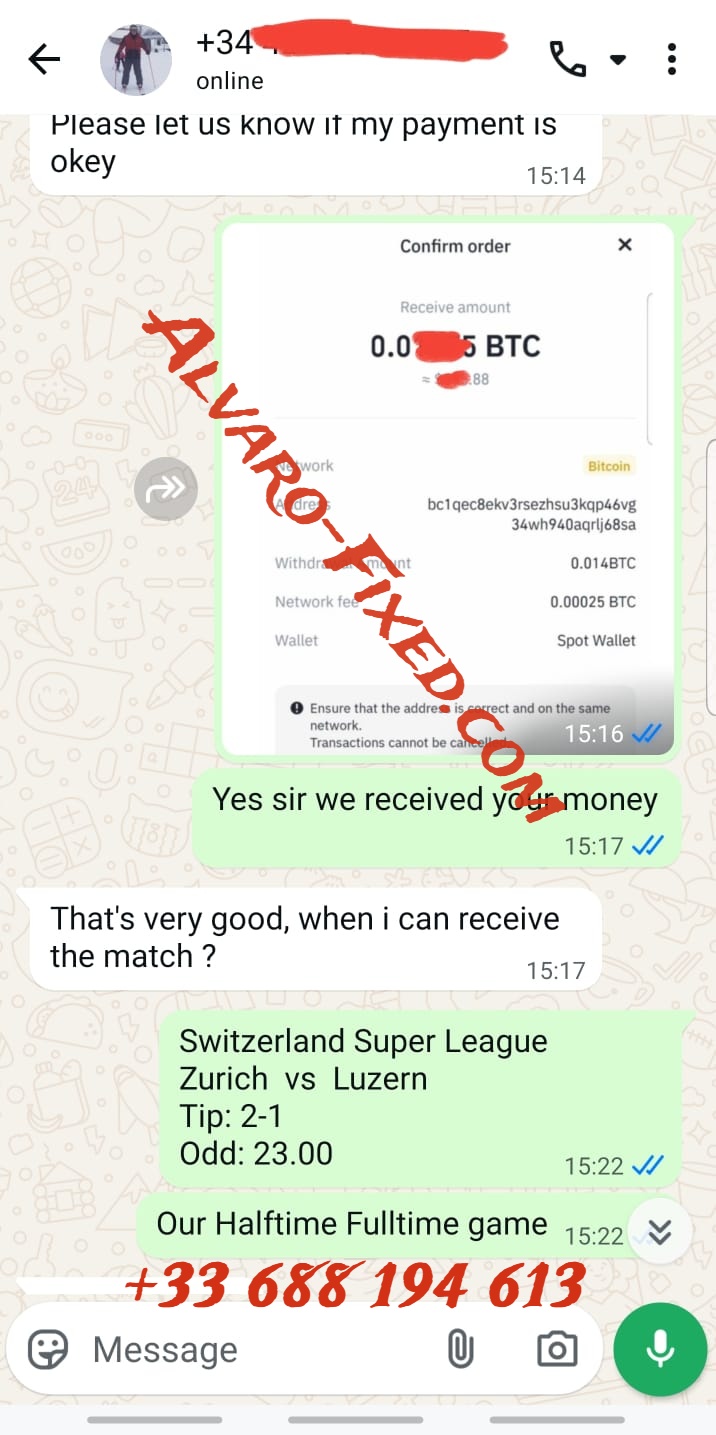Open the contact's profile picture

[x=136, y=60]
